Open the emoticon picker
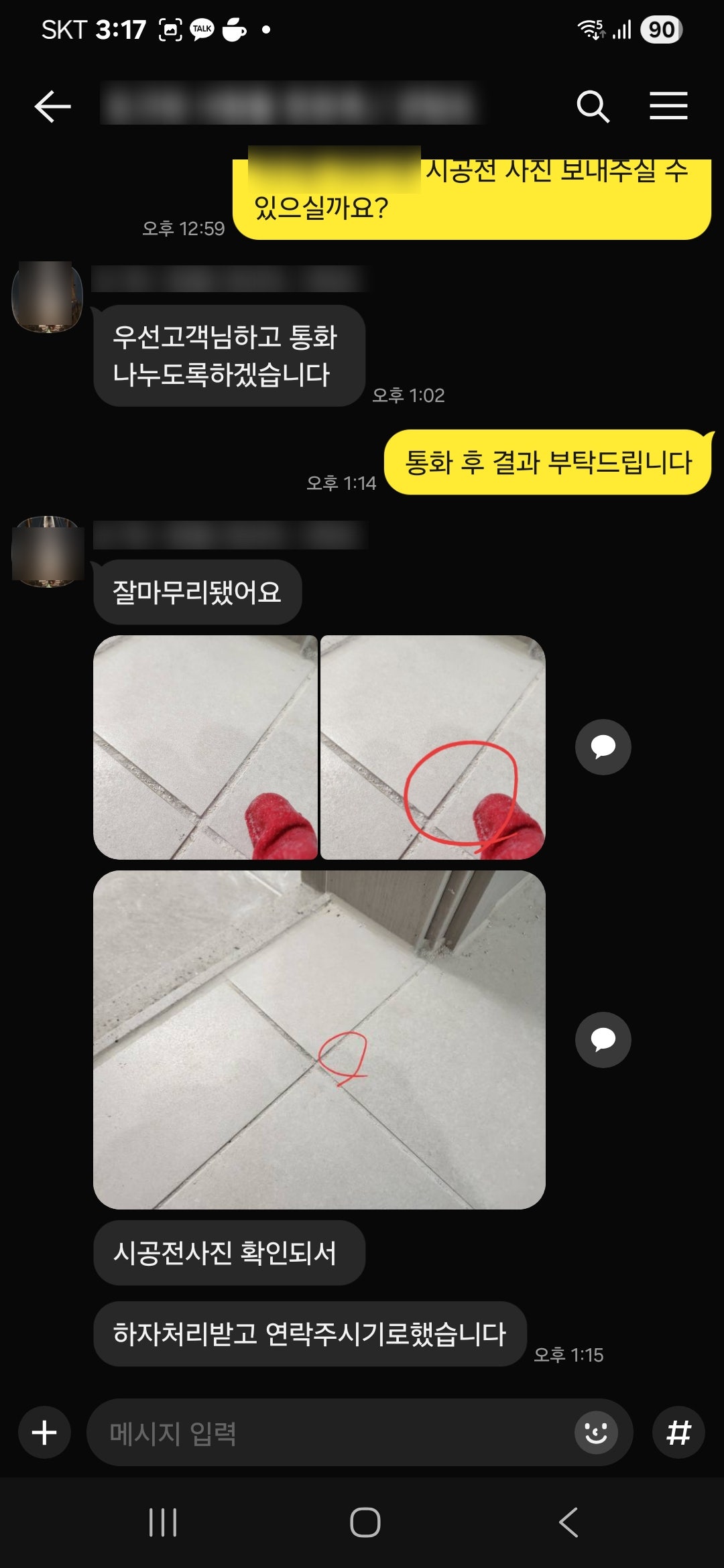Image resolution: width=724 pixels, height=1568 pixels. point(595,1433)
